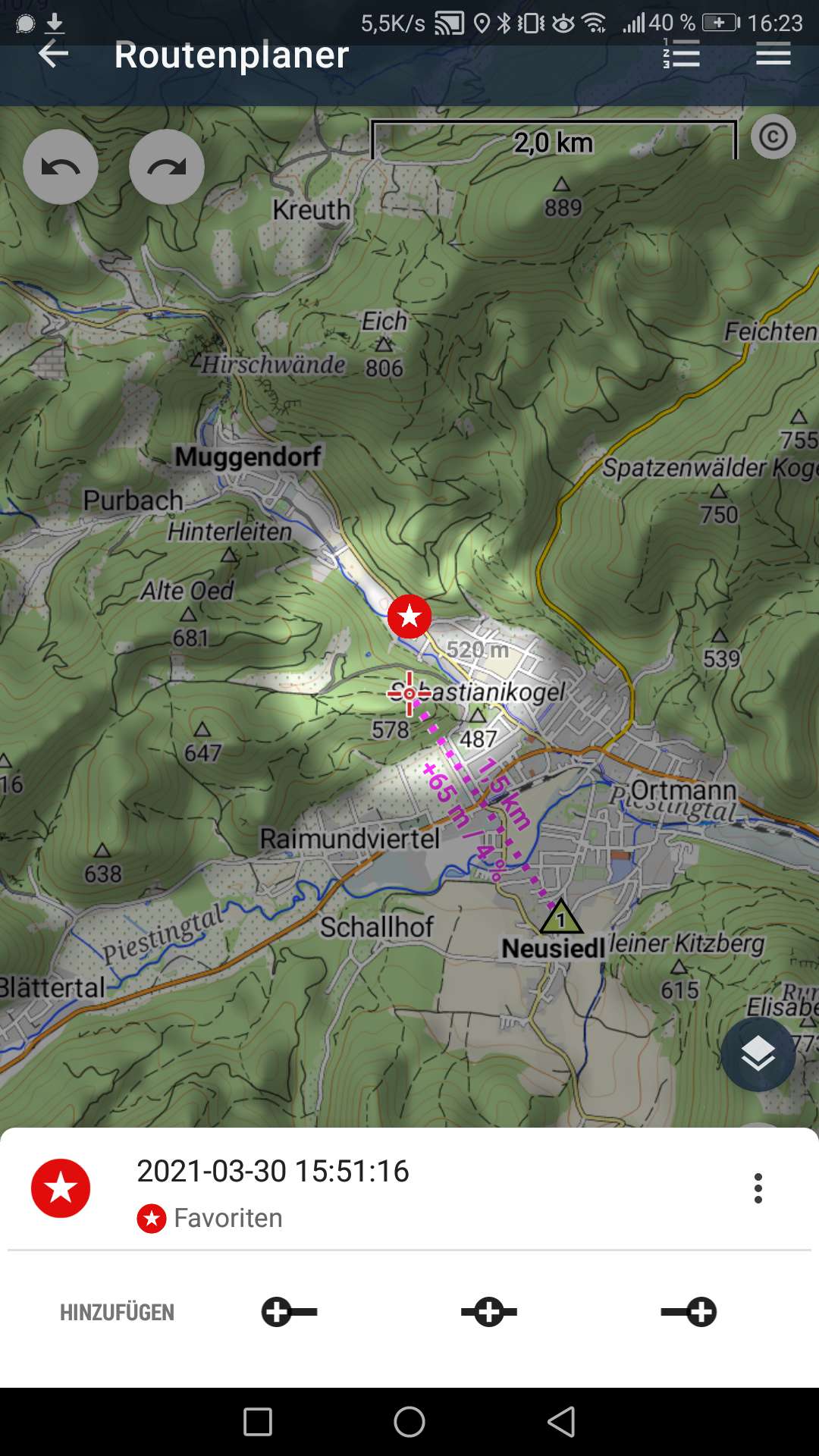Open options for the 2021-03-30 favorite

758,1188
